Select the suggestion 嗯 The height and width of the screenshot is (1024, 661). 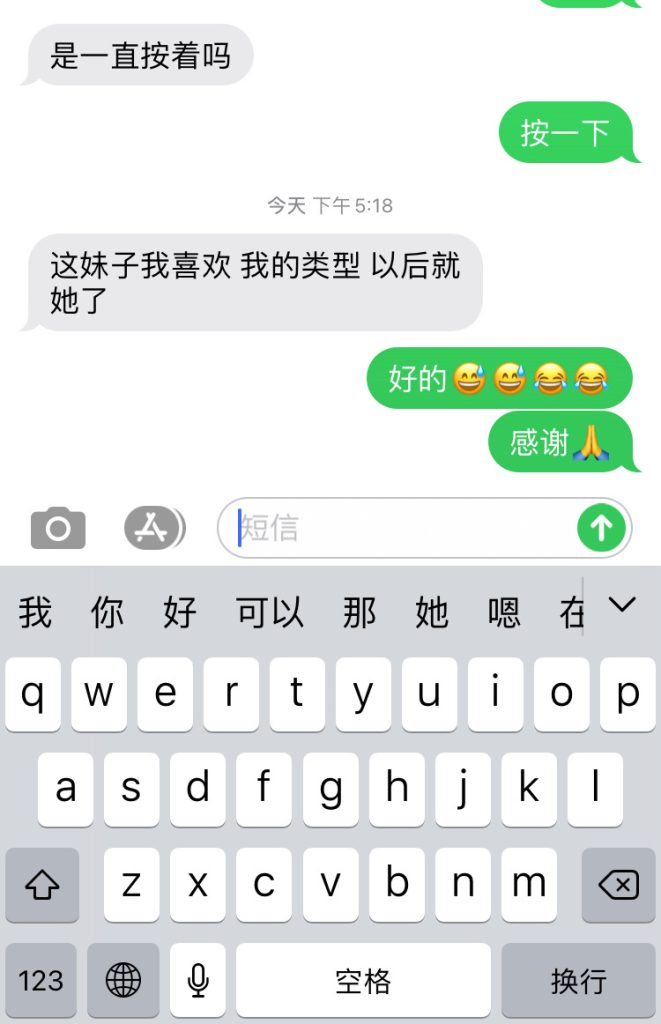point(504,612)
